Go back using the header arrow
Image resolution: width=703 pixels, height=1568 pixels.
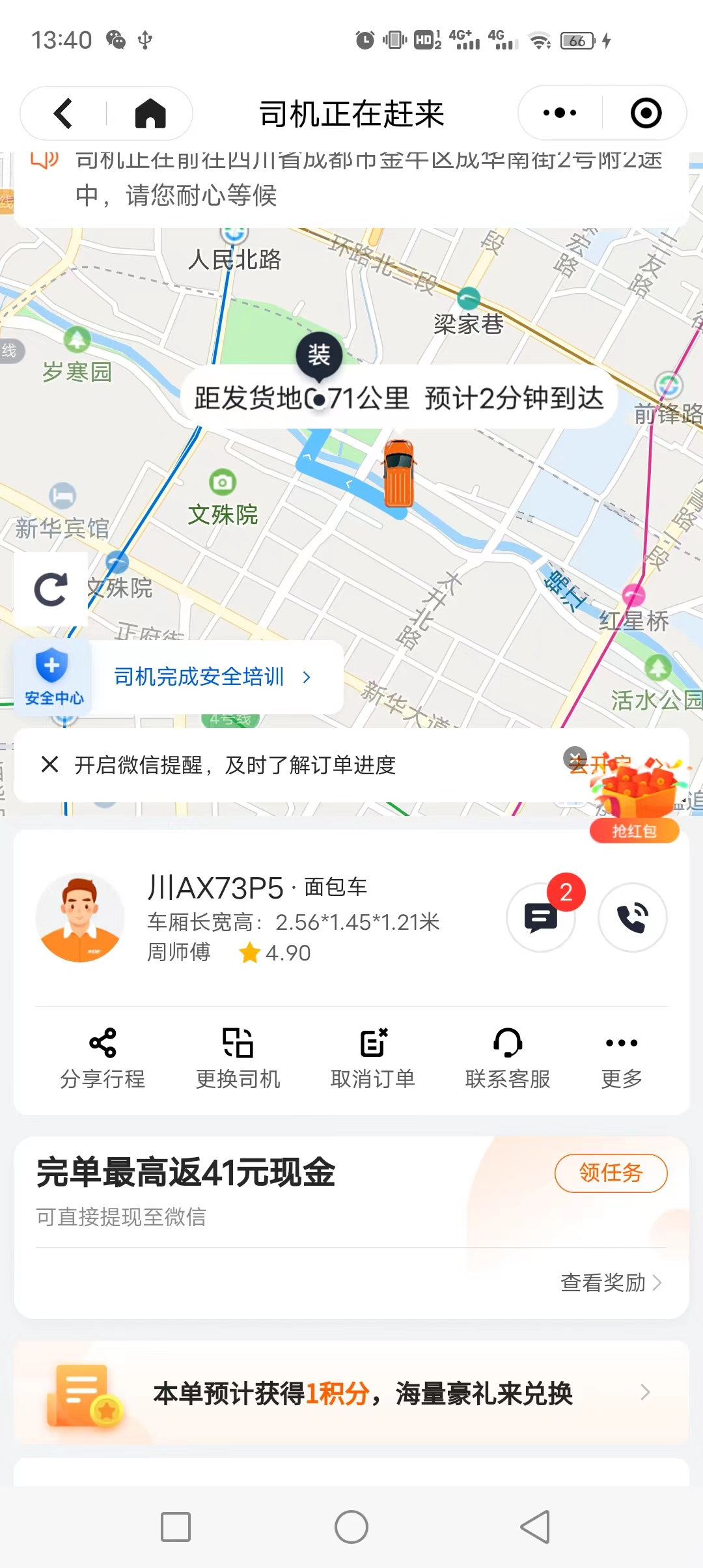click(63, 113)
